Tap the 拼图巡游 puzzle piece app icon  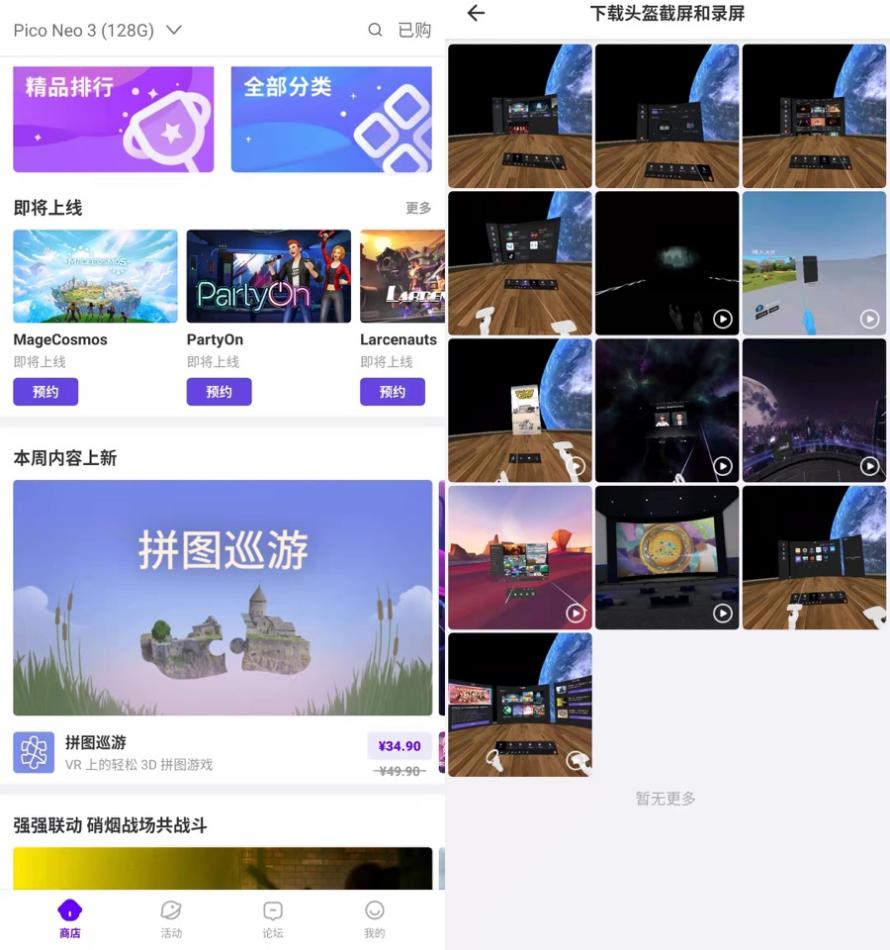35,751
